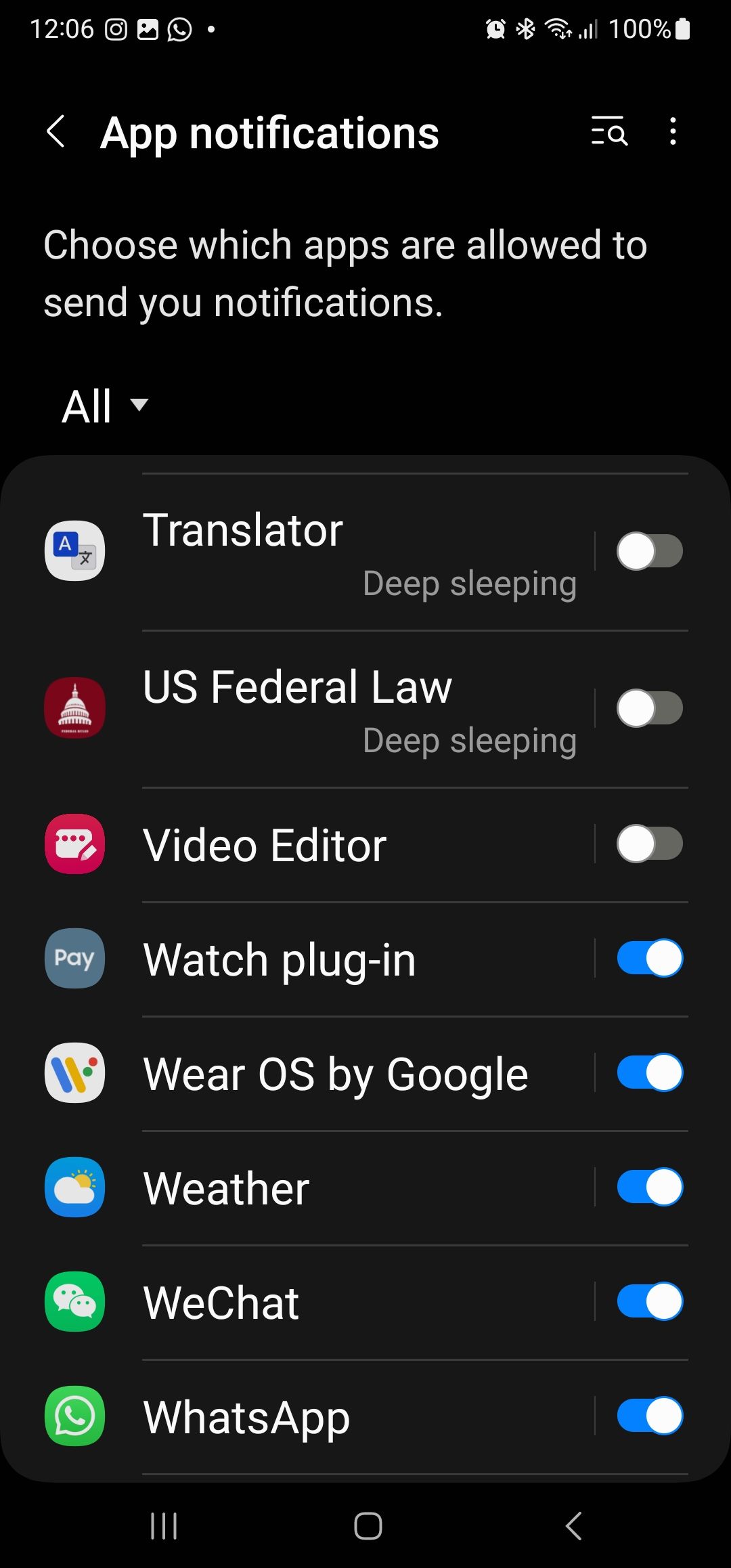The height and width of the screenshot is (1568, 731).
Task: Open the All filter dropdown
Action: click(x=102, y=404)
